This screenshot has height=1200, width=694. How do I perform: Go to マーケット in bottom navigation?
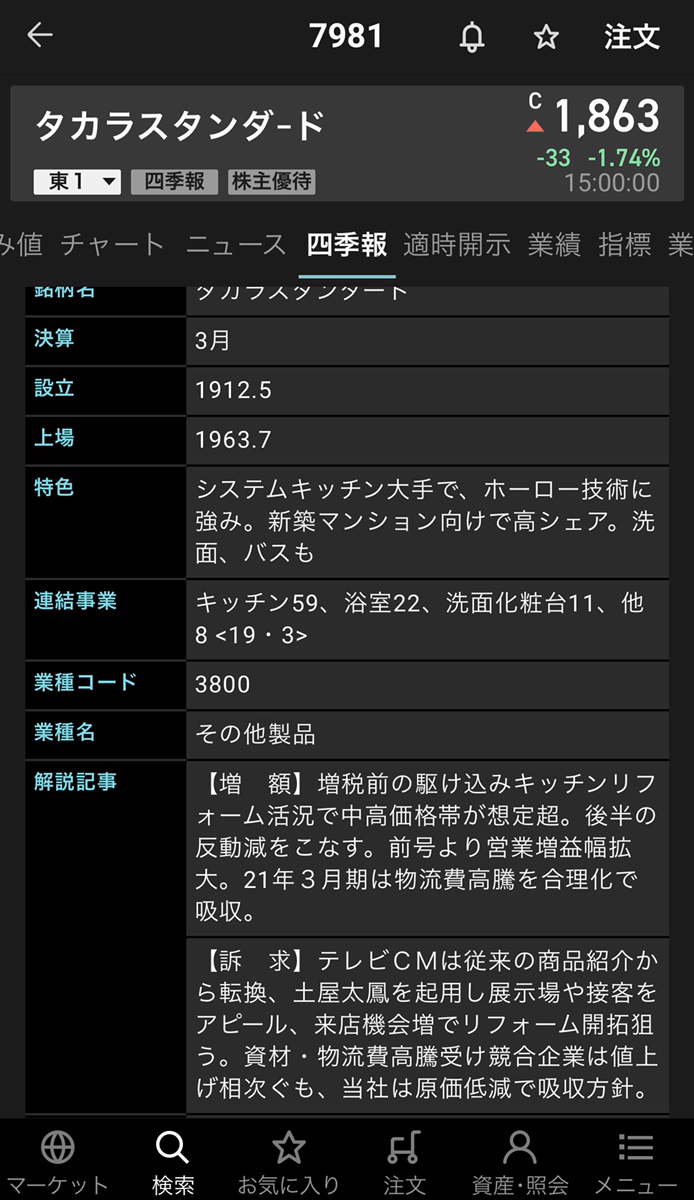(57, 1160)
